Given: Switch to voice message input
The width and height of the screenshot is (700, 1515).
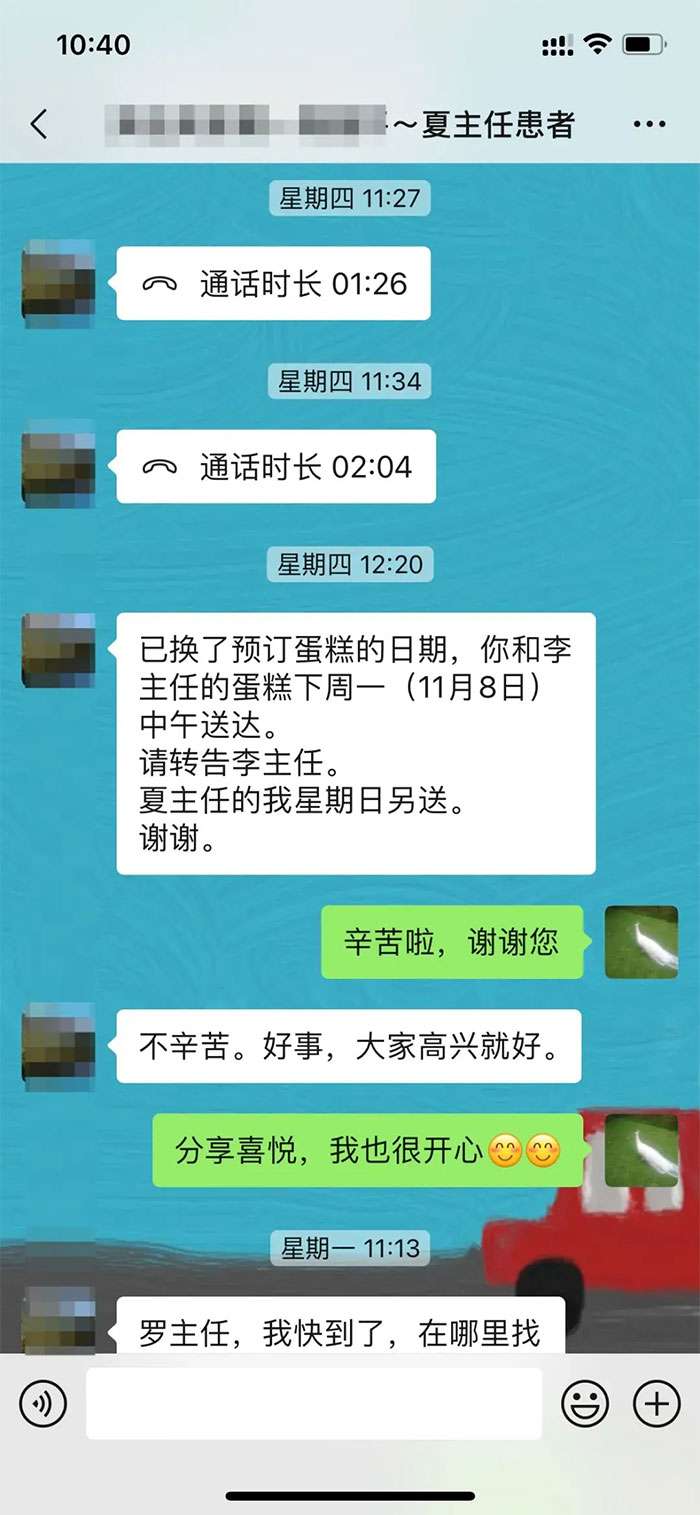Looking at the screenshot, I should (x=43, y=1404).
